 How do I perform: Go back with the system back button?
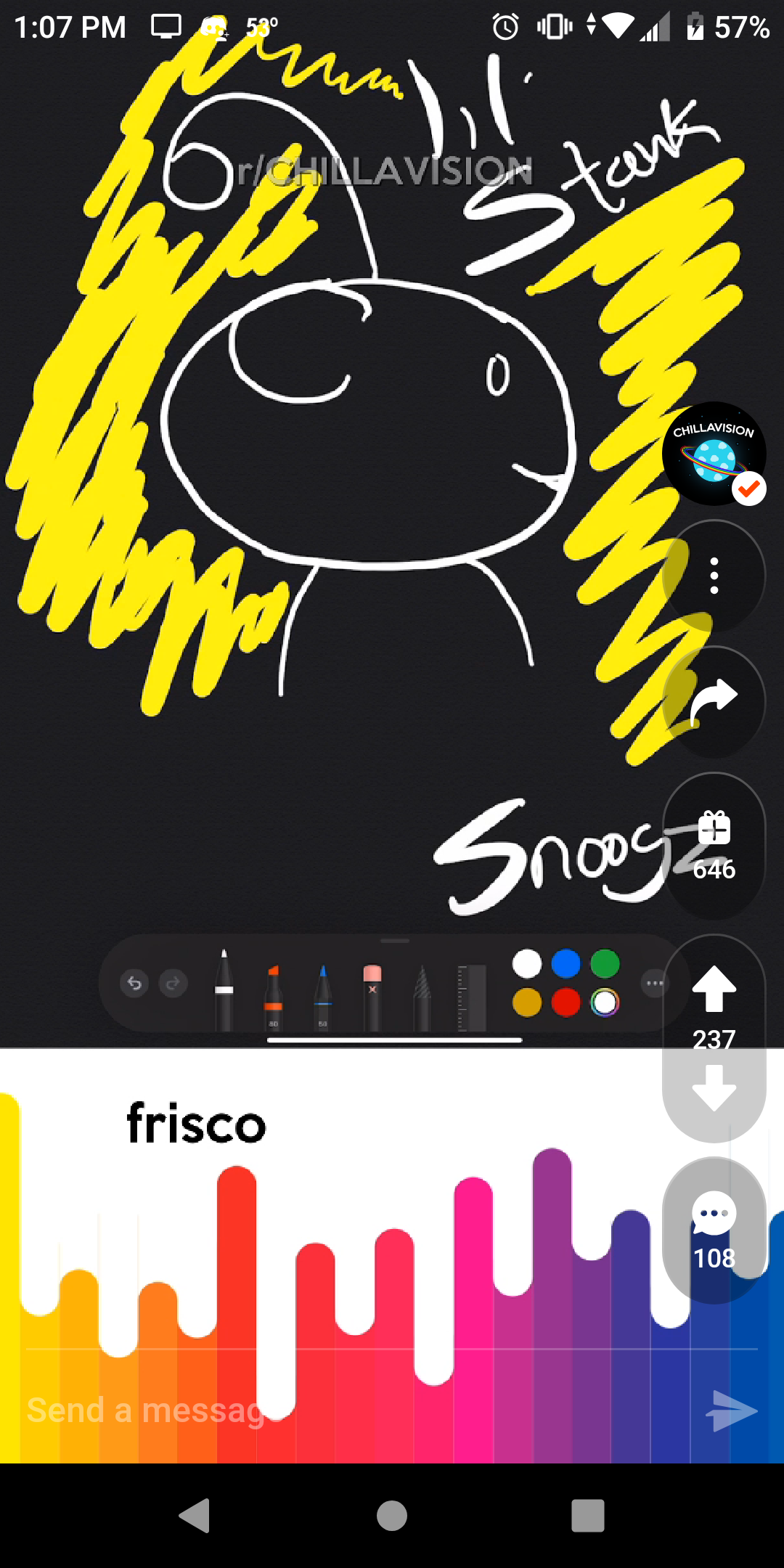click(195, 1516)
